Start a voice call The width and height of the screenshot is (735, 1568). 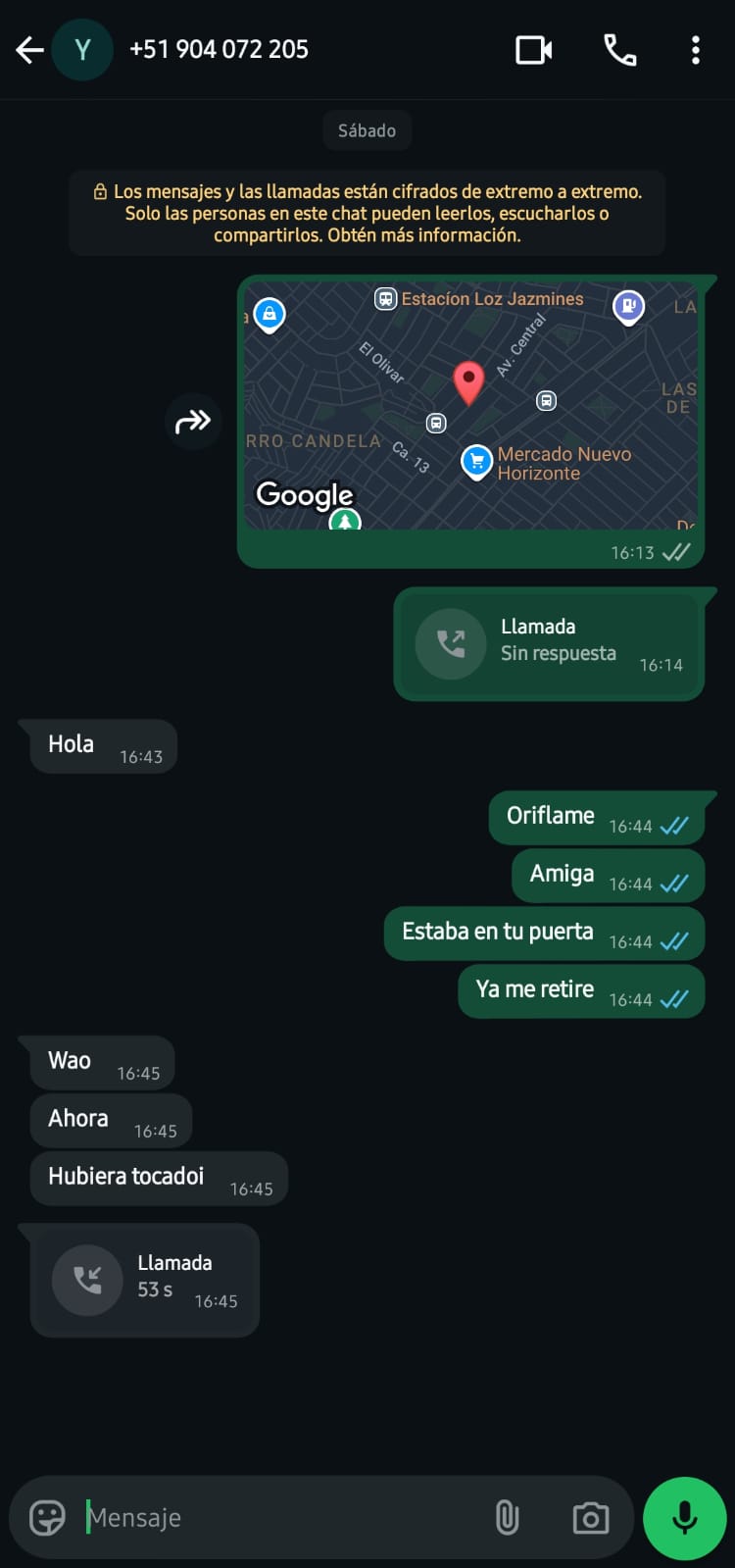point(619,50)
